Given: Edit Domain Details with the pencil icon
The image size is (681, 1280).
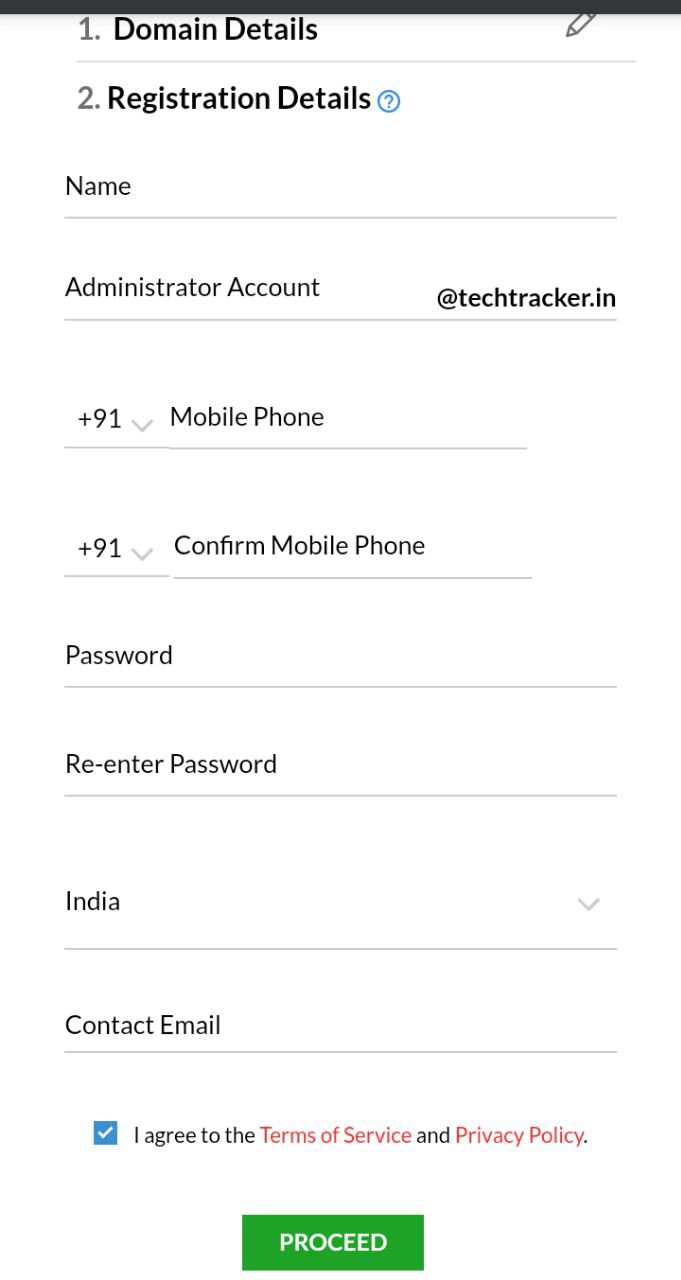Looking at the screenshot, I should coord(580,24).
